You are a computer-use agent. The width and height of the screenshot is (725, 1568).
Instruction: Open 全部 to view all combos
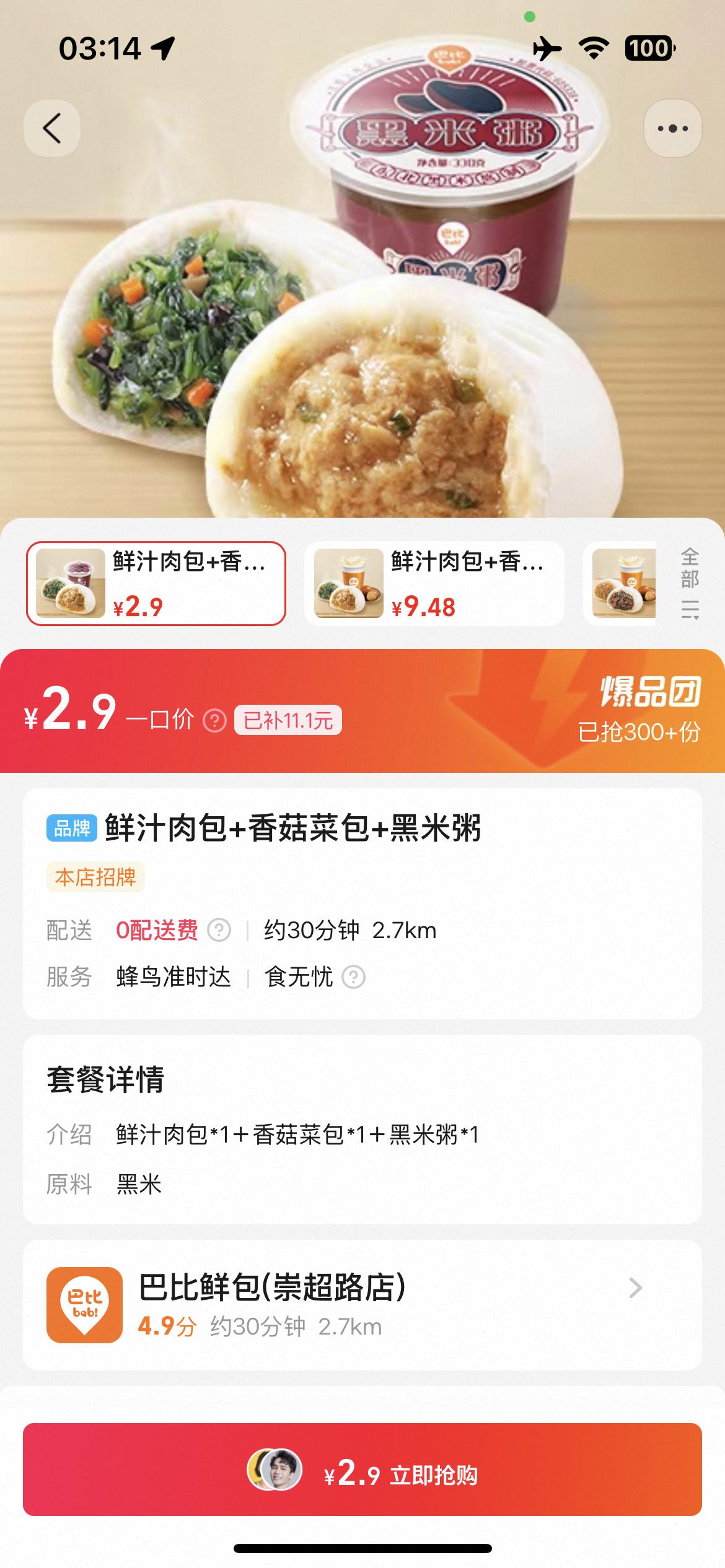[690, 583]
